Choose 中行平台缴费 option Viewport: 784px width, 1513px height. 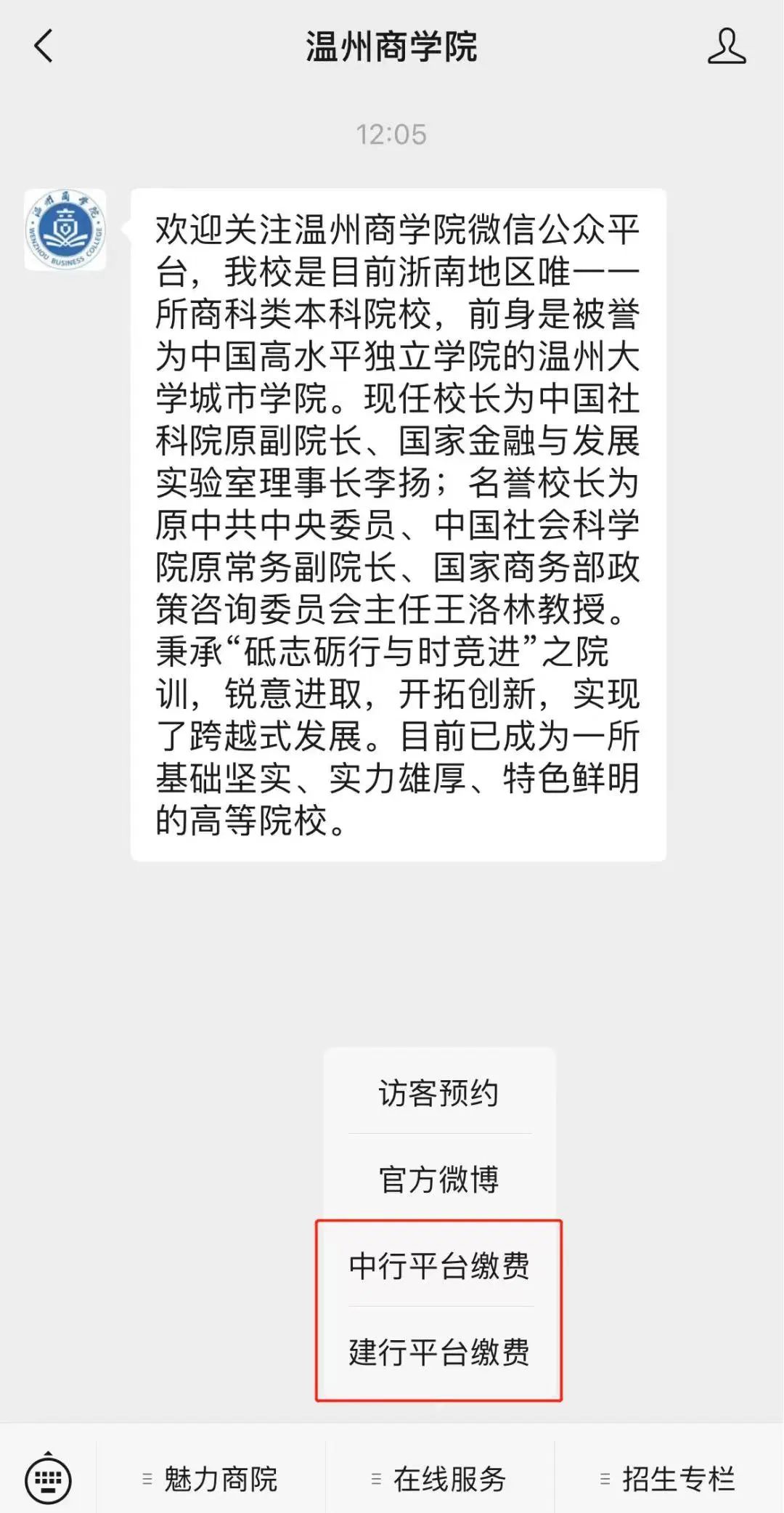439,1266
